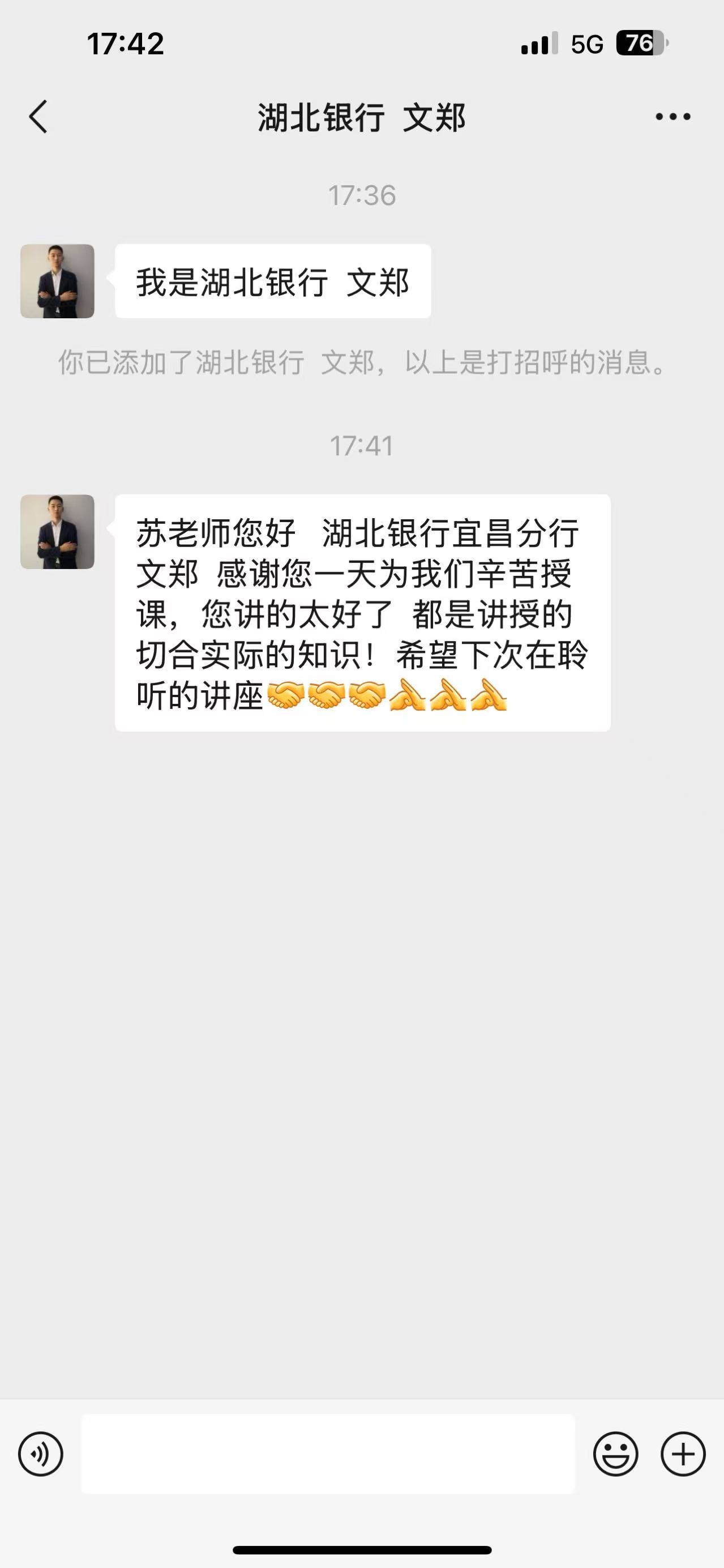
Task: Open the chat info overflow menu
Action: [x=672, y=116]
